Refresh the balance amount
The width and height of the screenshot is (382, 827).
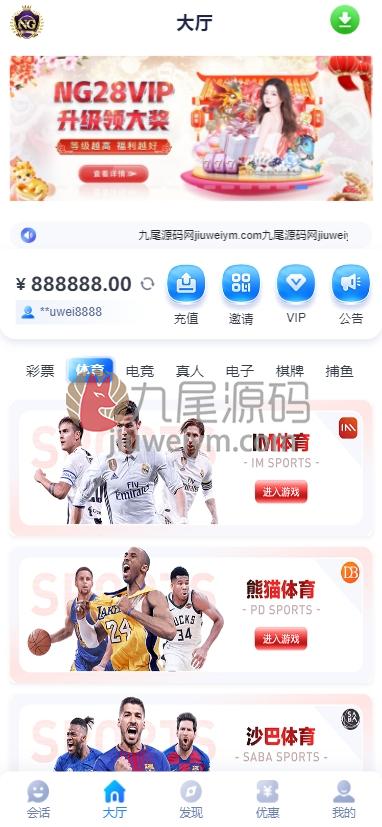point(147,284)
